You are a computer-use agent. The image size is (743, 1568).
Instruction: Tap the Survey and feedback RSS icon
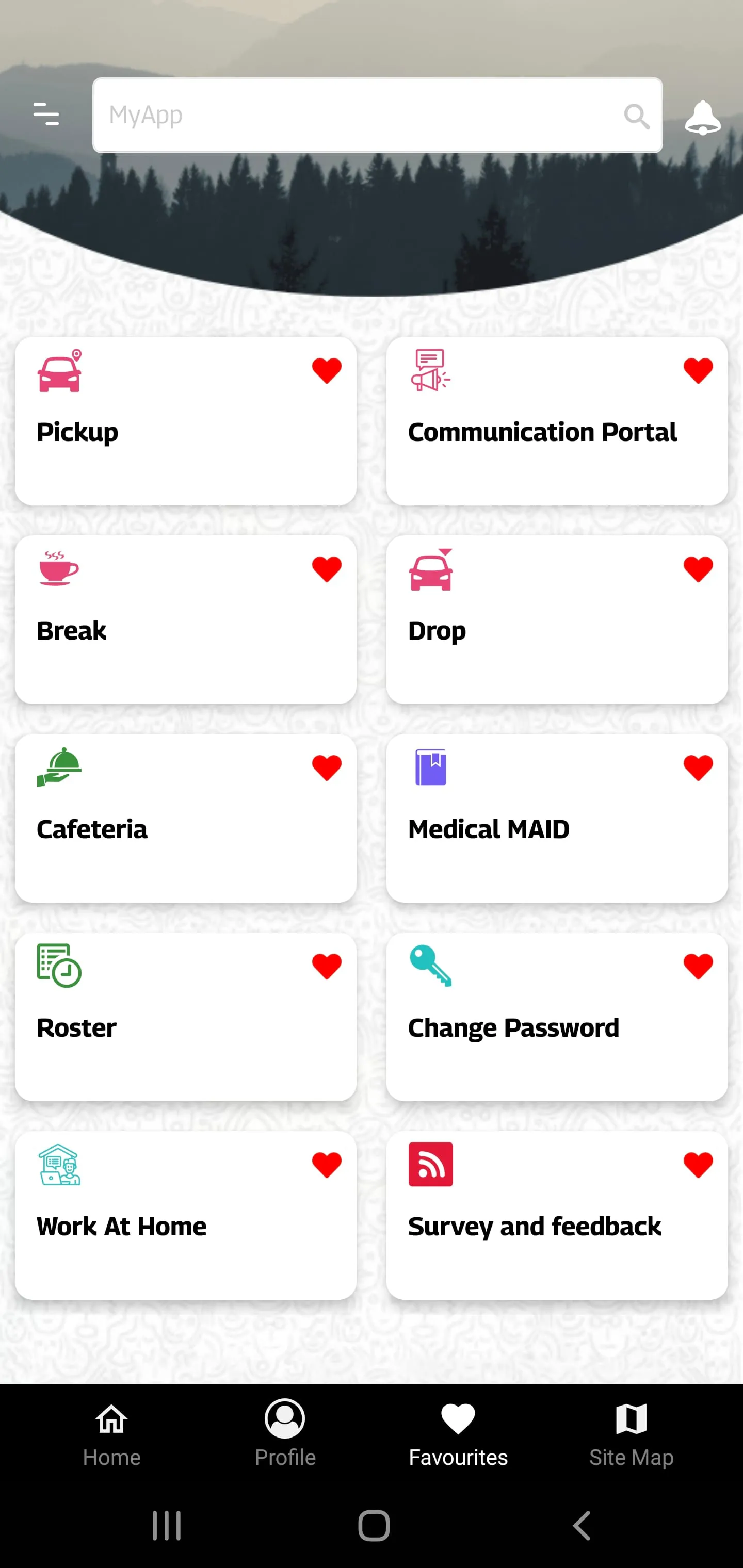click(x=430, y=1166)
